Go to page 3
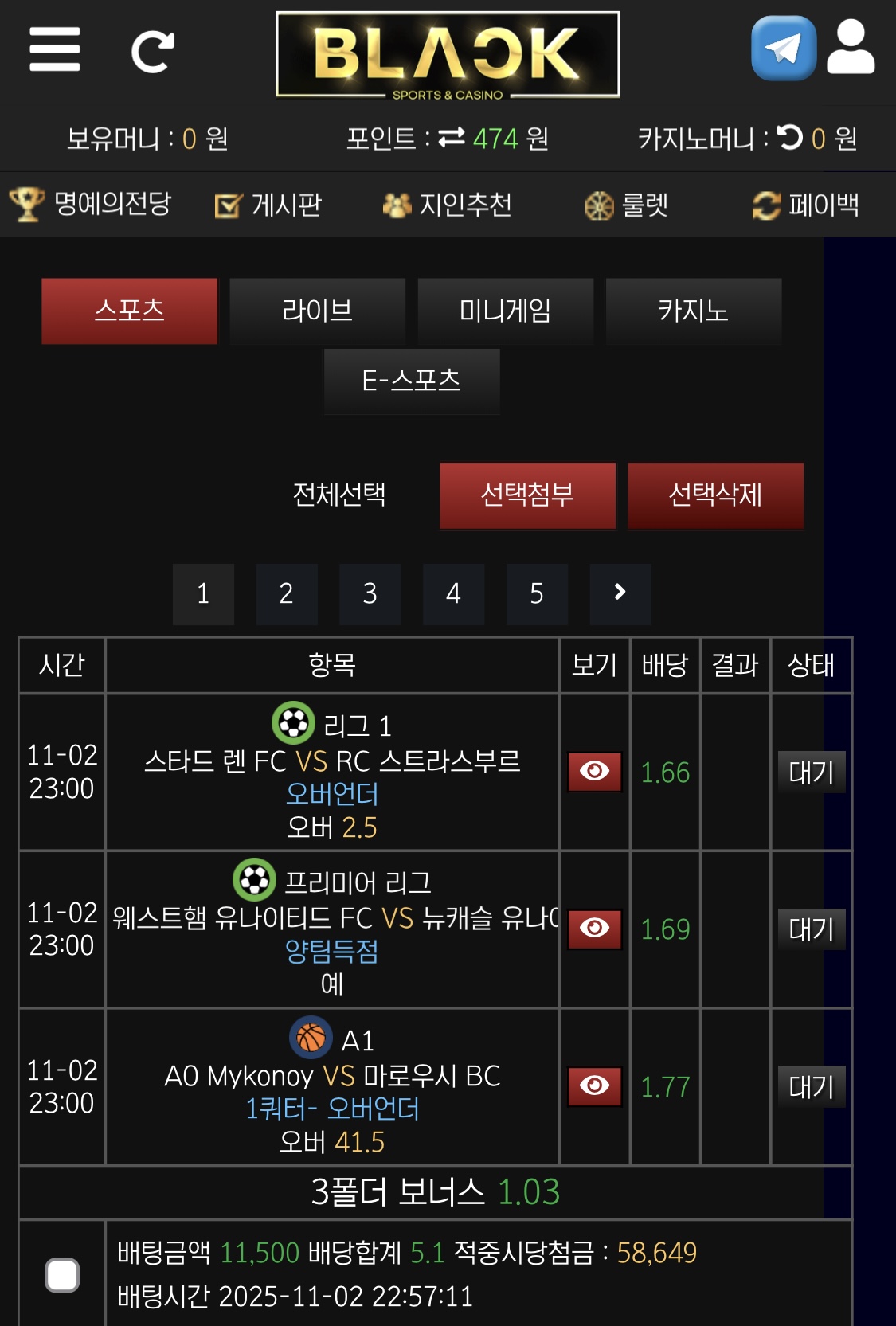 click(x=370, y=593)
